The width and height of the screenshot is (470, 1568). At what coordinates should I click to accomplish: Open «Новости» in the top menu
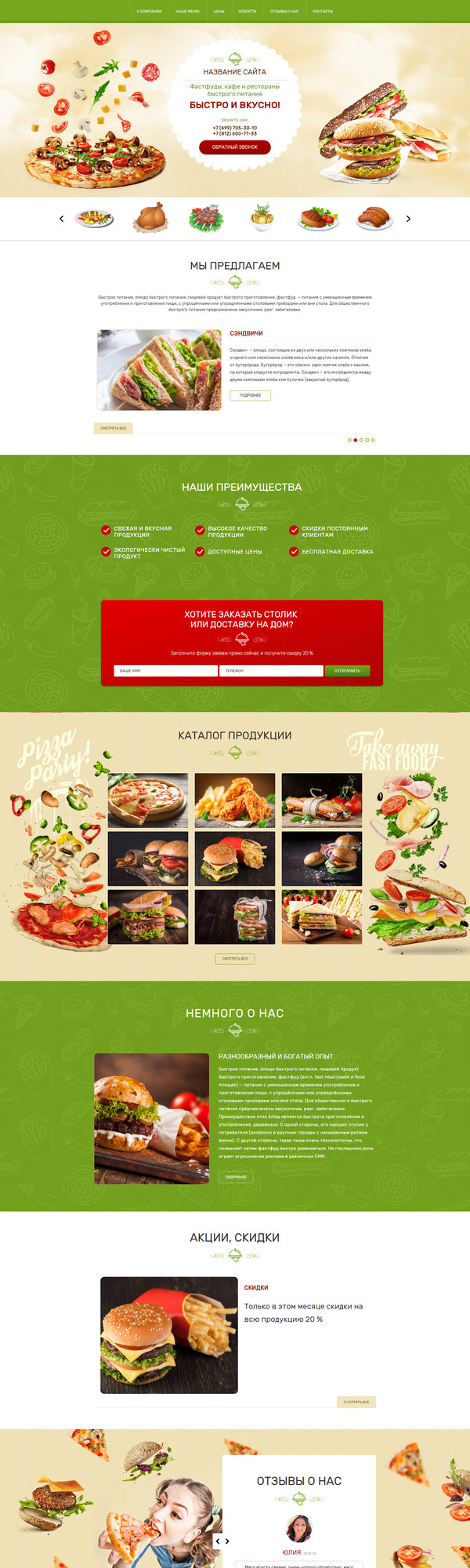tap(247, 11)
